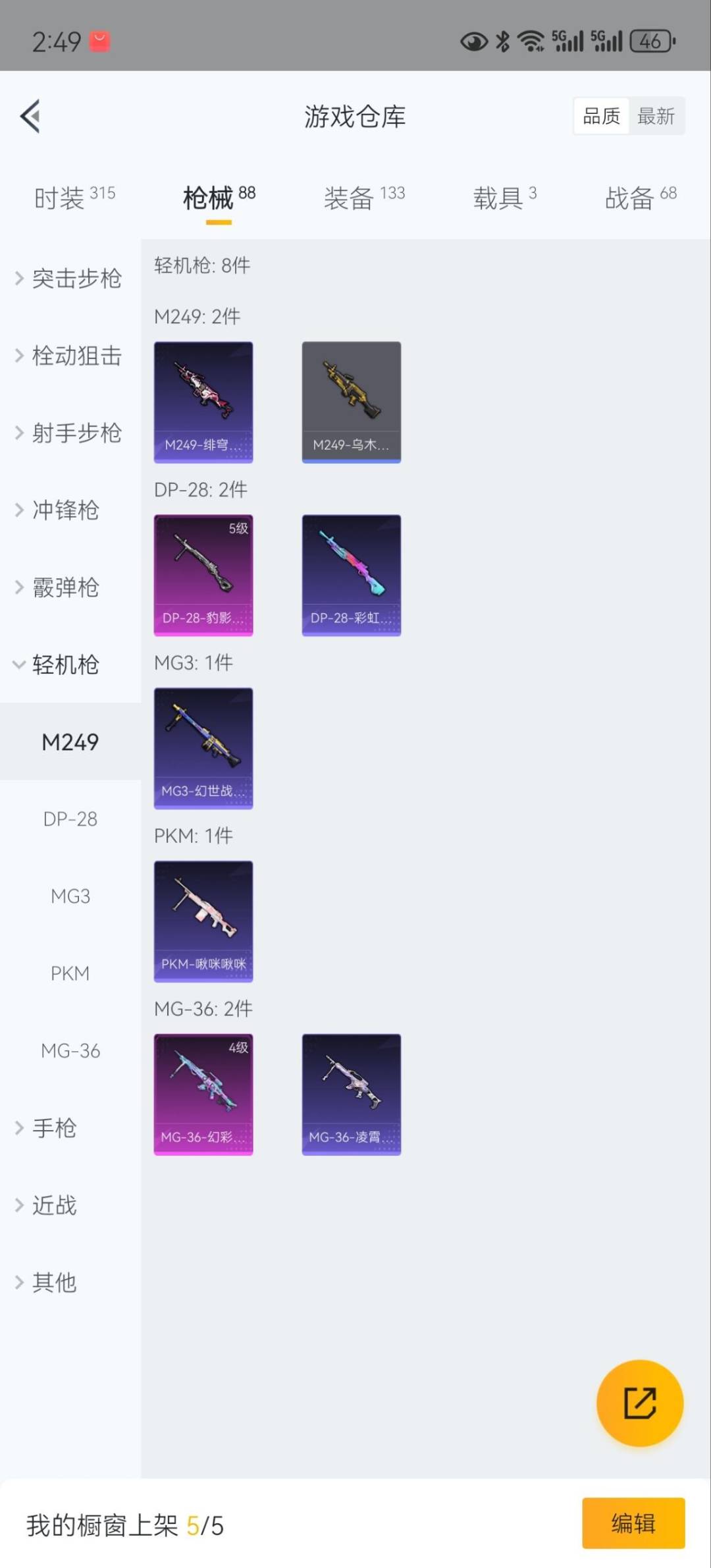Expand the 突击步枪 category
Image resolution: width=711 pixels, height=1568 pixels.
(x=68, y=279)
